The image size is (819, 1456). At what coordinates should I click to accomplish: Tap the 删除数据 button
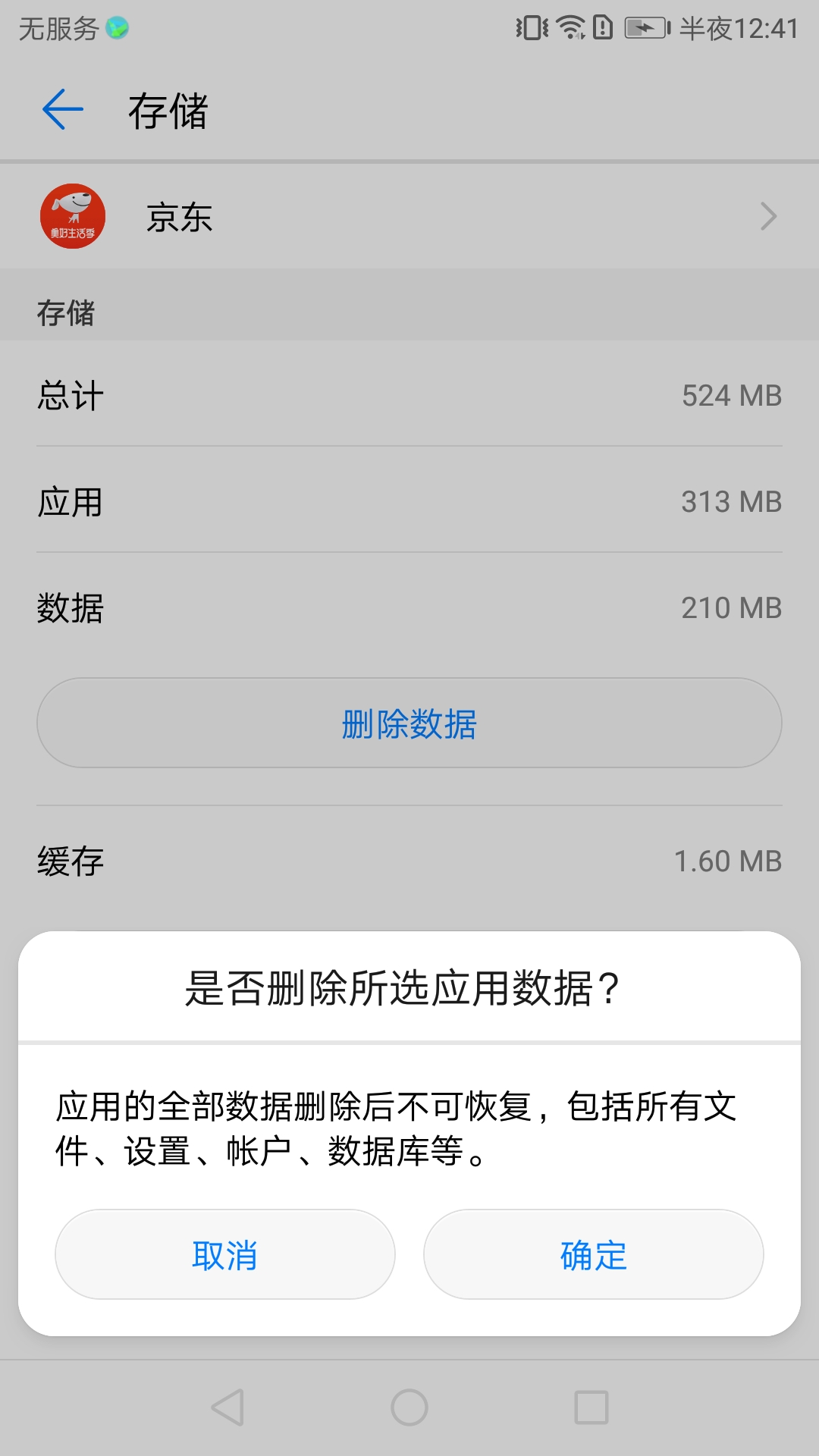click(x=409, y=723)
